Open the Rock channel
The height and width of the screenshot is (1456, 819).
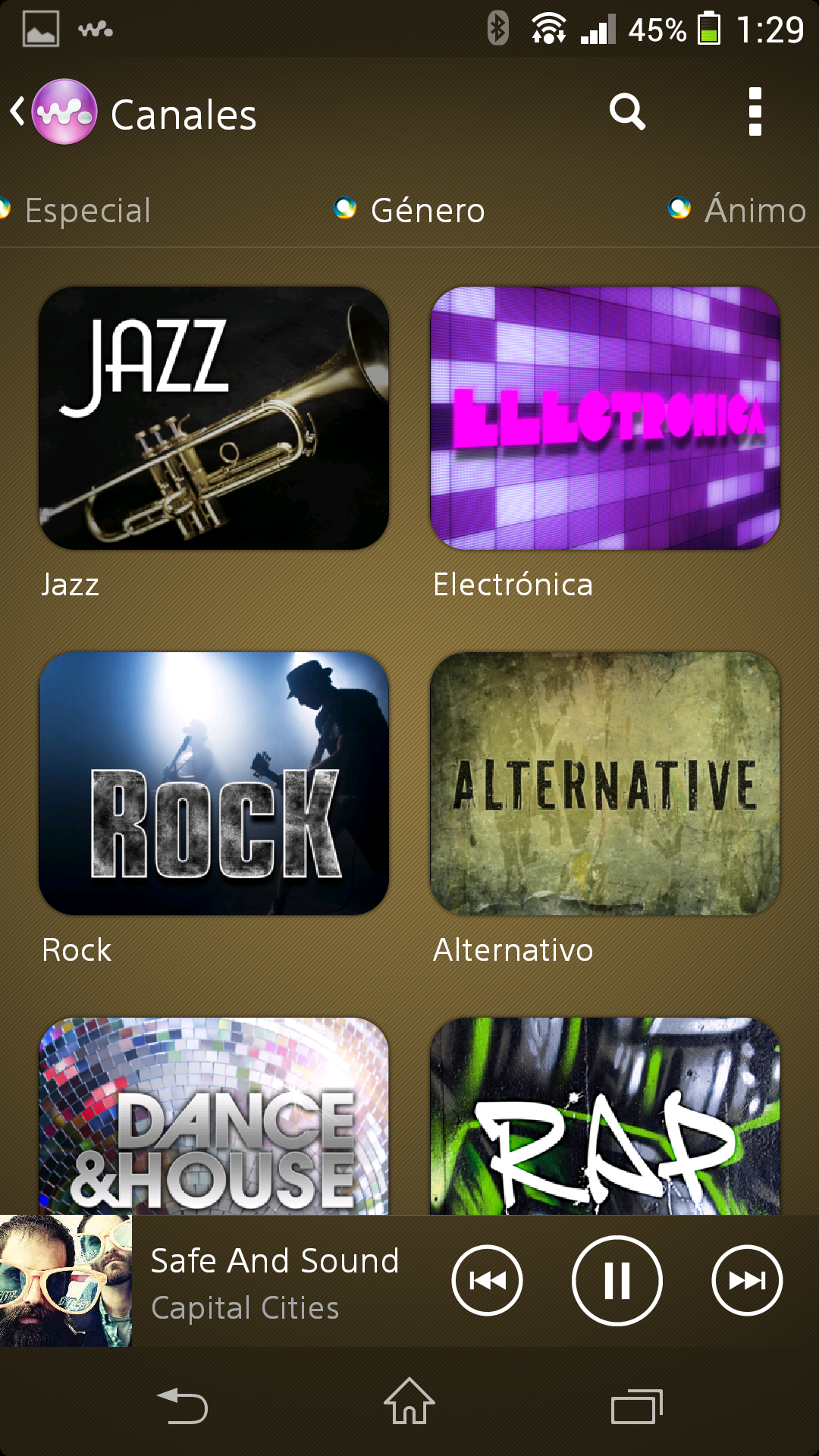pyautogui.click(x=214, y=783)
